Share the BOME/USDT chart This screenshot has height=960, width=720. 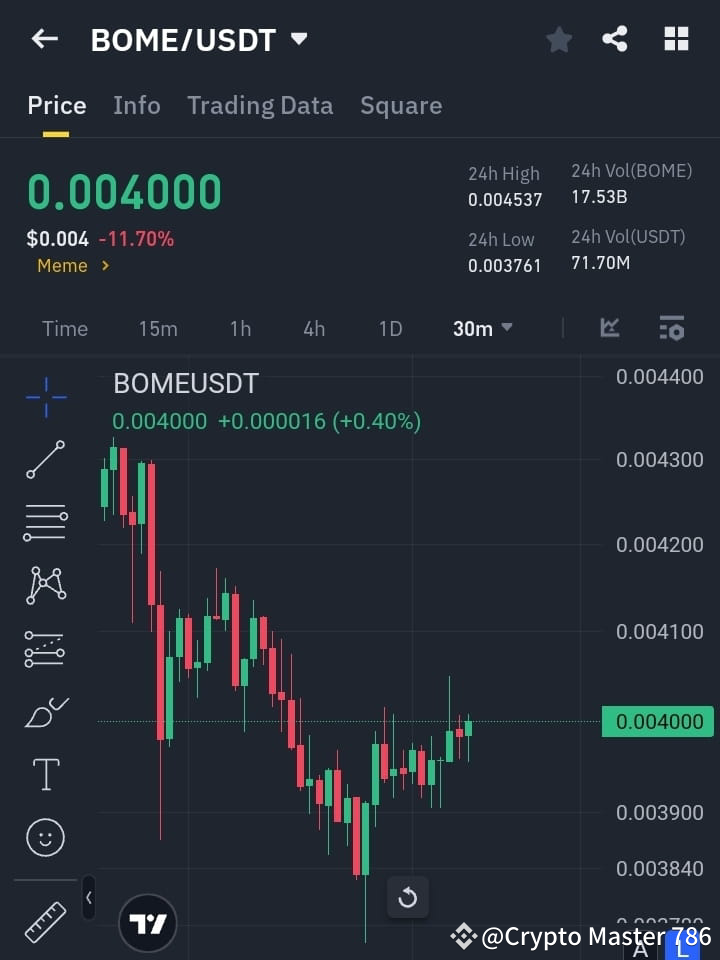(x=615, y=39)
